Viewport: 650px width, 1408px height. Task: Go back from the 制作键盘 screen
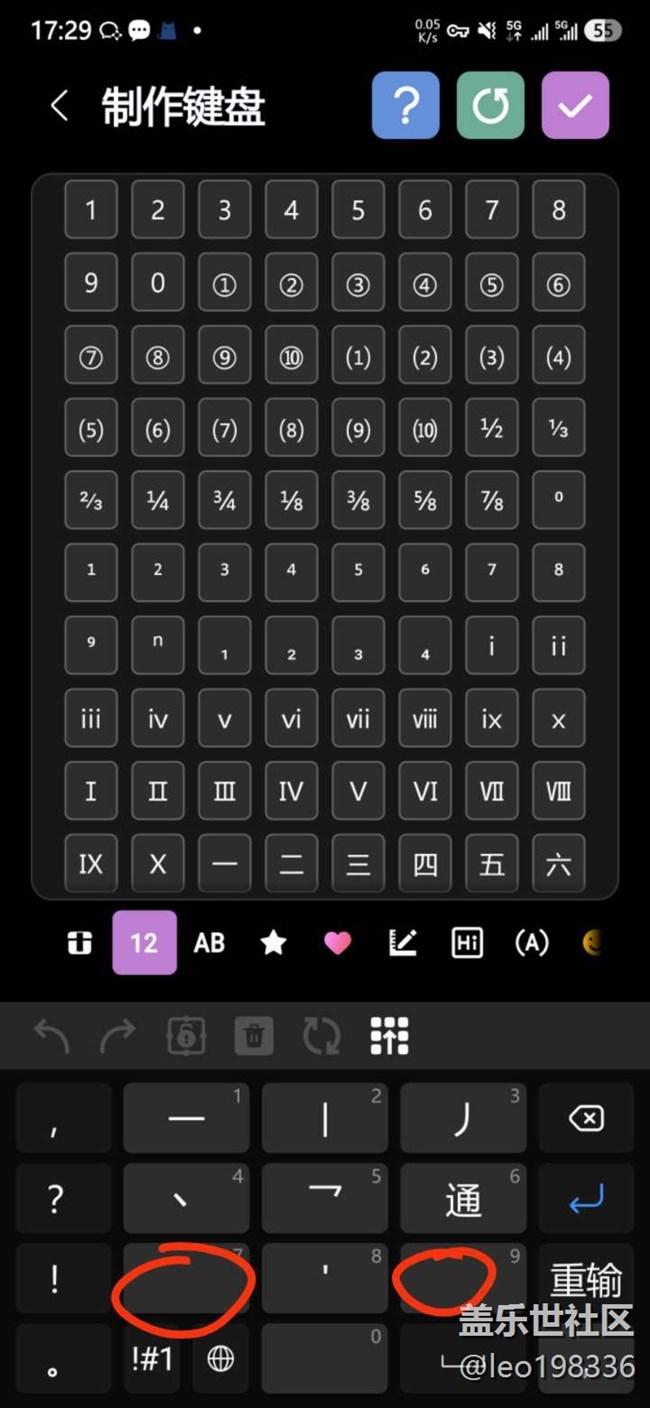[59, 106]
